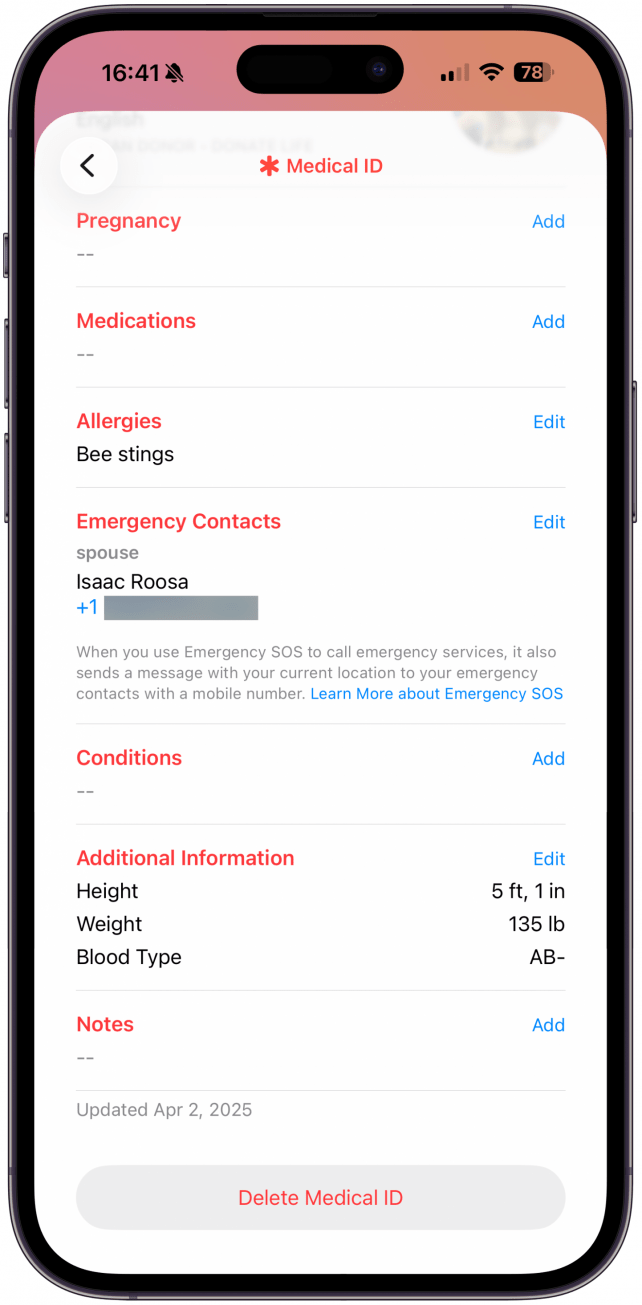
Task: Add notes to Medical ID
Action: tap(548, 1025)
